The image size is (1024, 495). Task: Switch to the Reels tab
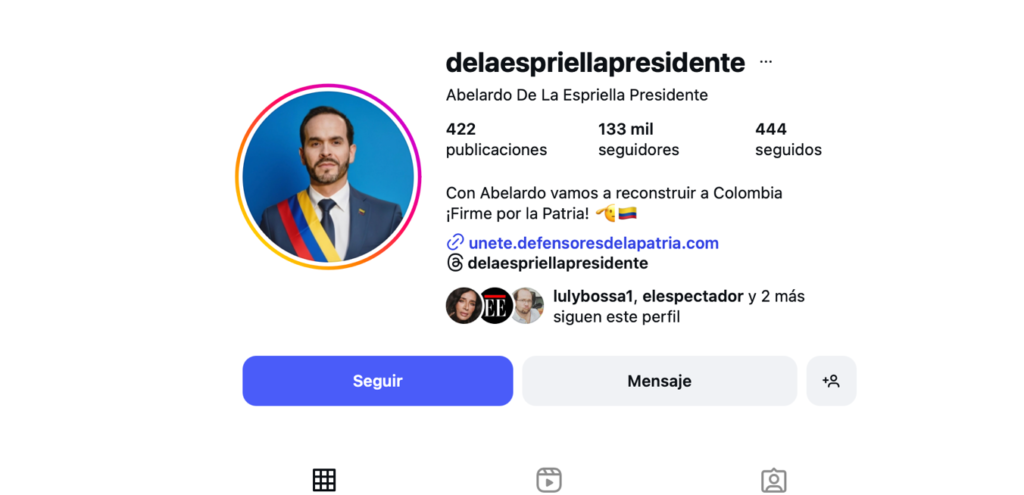[x=548, y=480]
